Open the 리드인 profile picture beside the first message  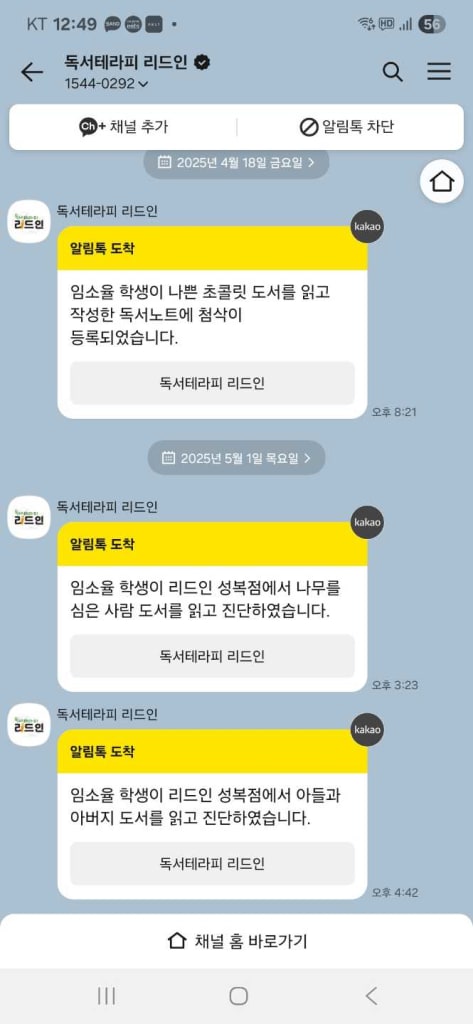click(x=29, y=222)
